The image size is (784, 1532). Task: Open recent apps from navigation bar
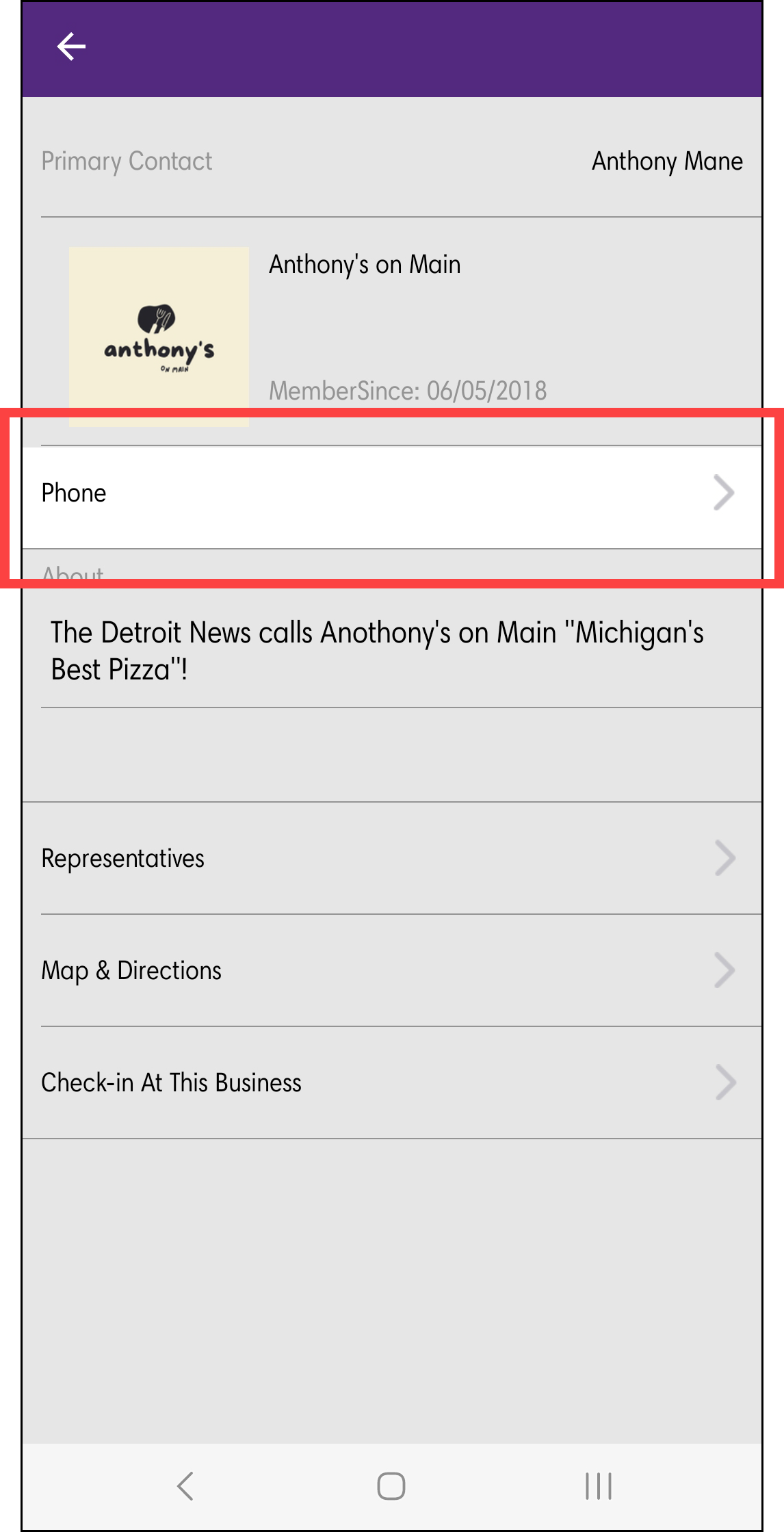pyautogui.click(x=598, y=1485)
